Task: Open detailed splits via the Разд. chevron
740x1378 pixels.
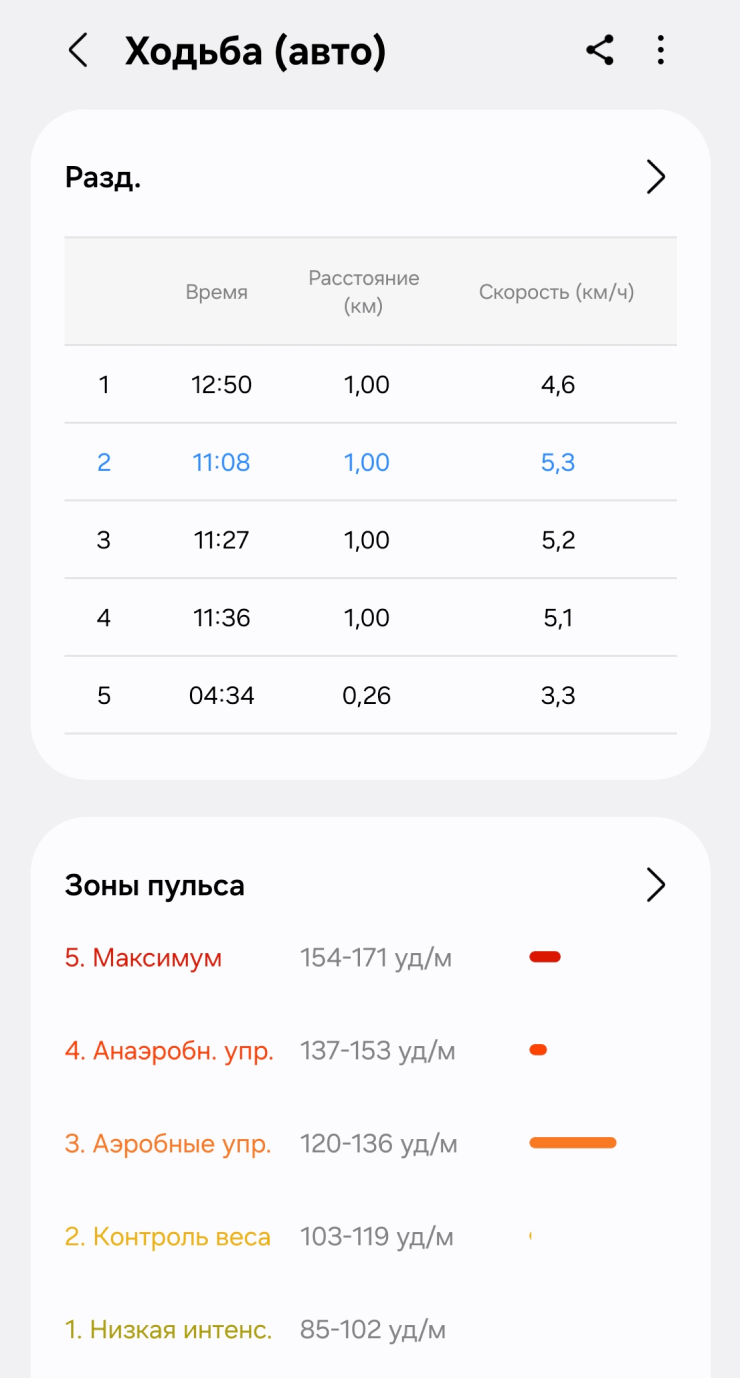Action: [656, 177]
